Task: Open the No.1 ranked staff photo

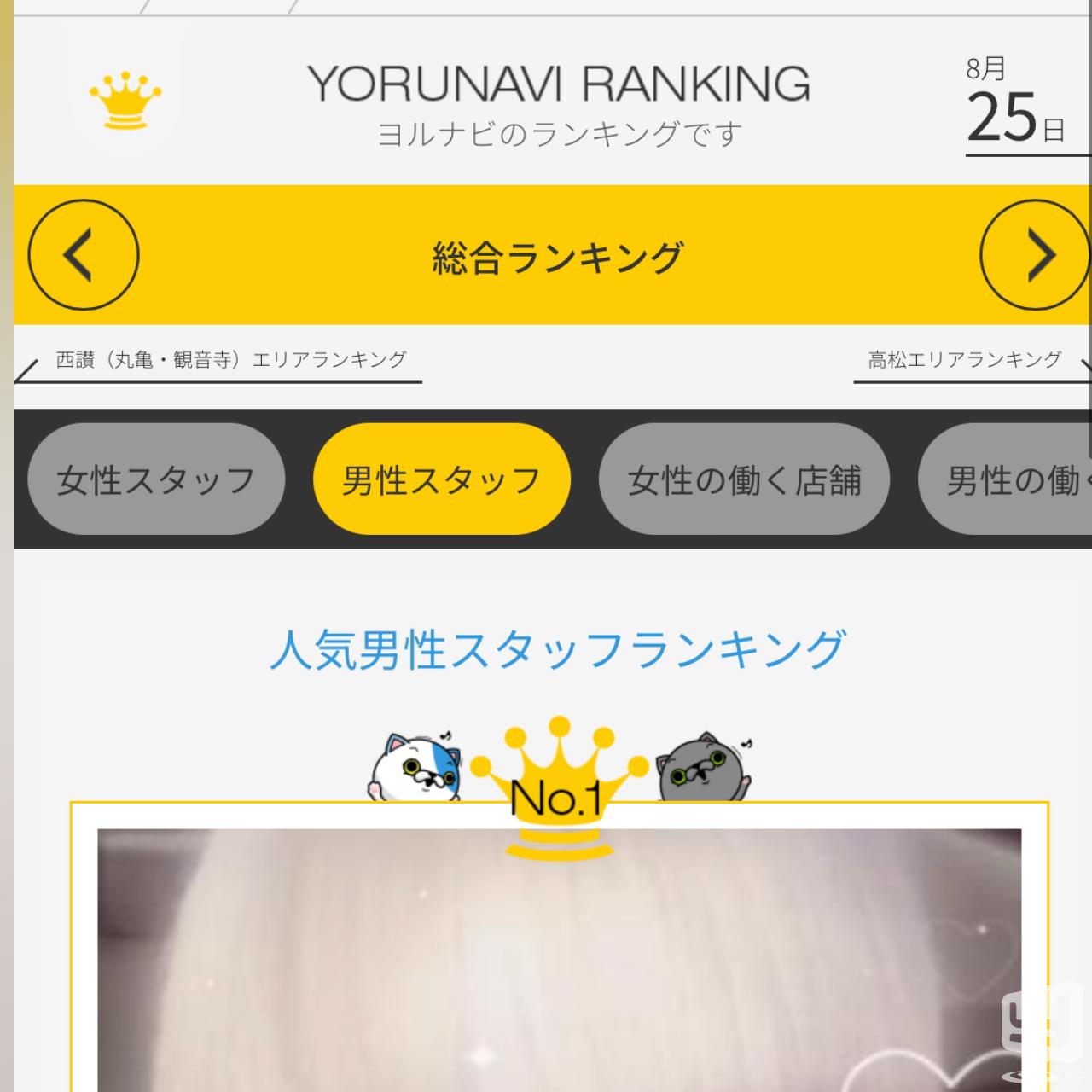Action: point(559,964)
